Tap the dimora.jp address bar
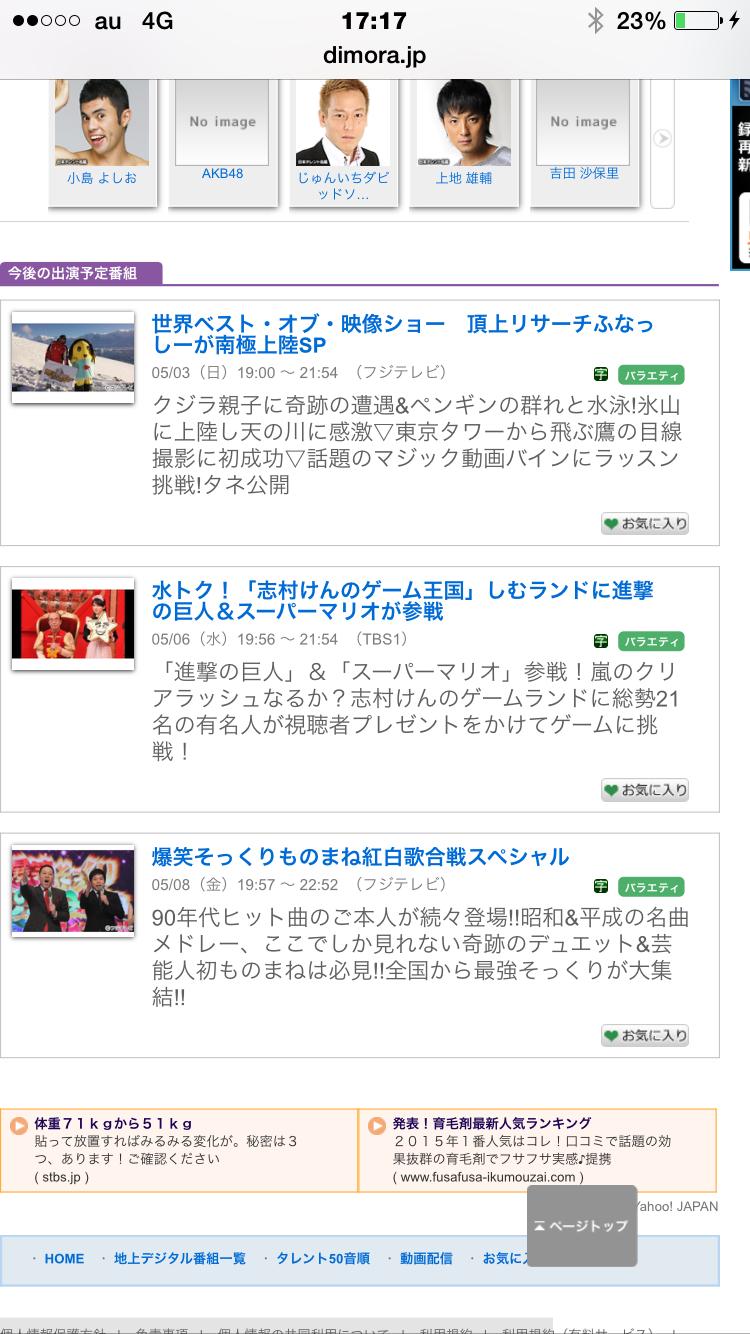The height and width of the screenshot is (1334, 750). pyautogui.click(x=374, y=56)
